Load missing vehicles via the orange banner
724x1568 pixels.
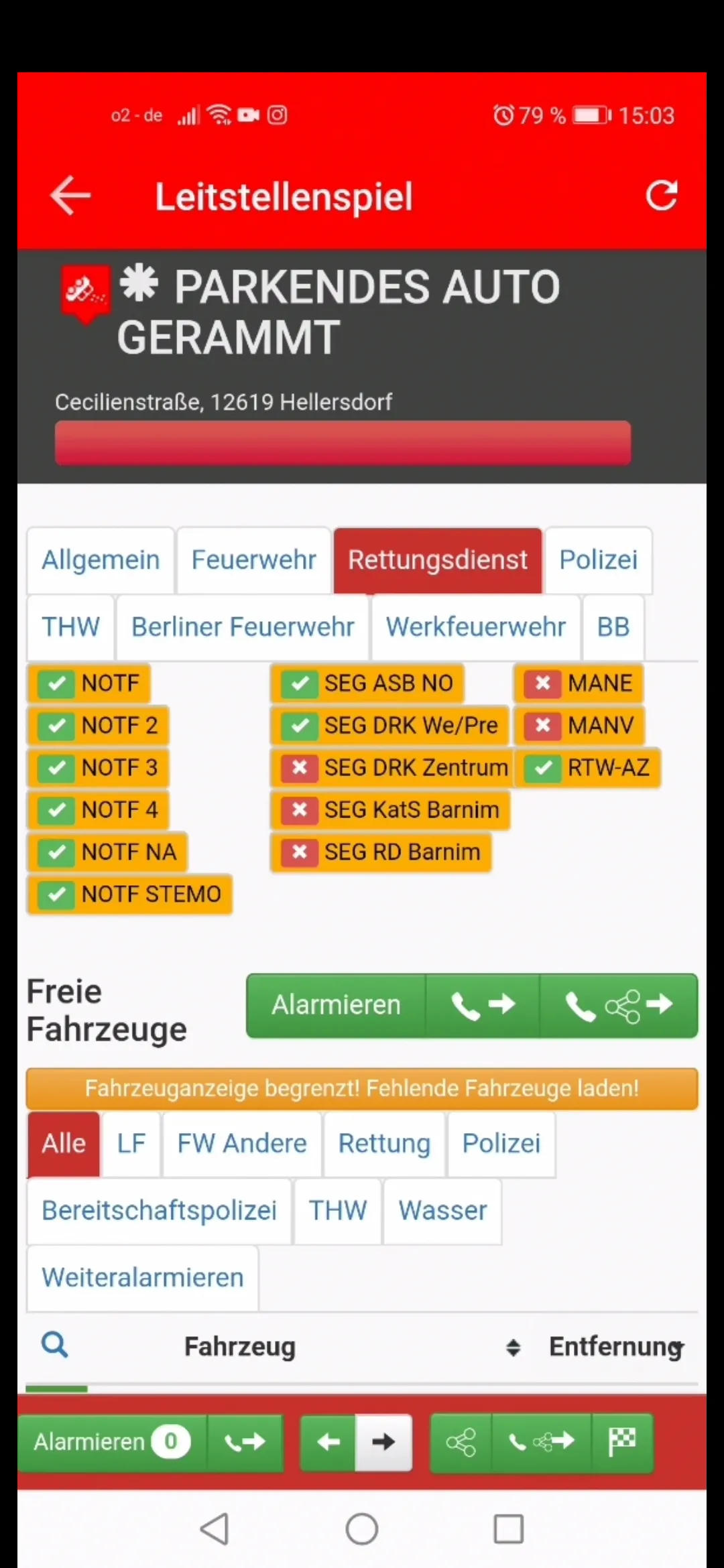pyautogui.click(x=362, y=1088)
